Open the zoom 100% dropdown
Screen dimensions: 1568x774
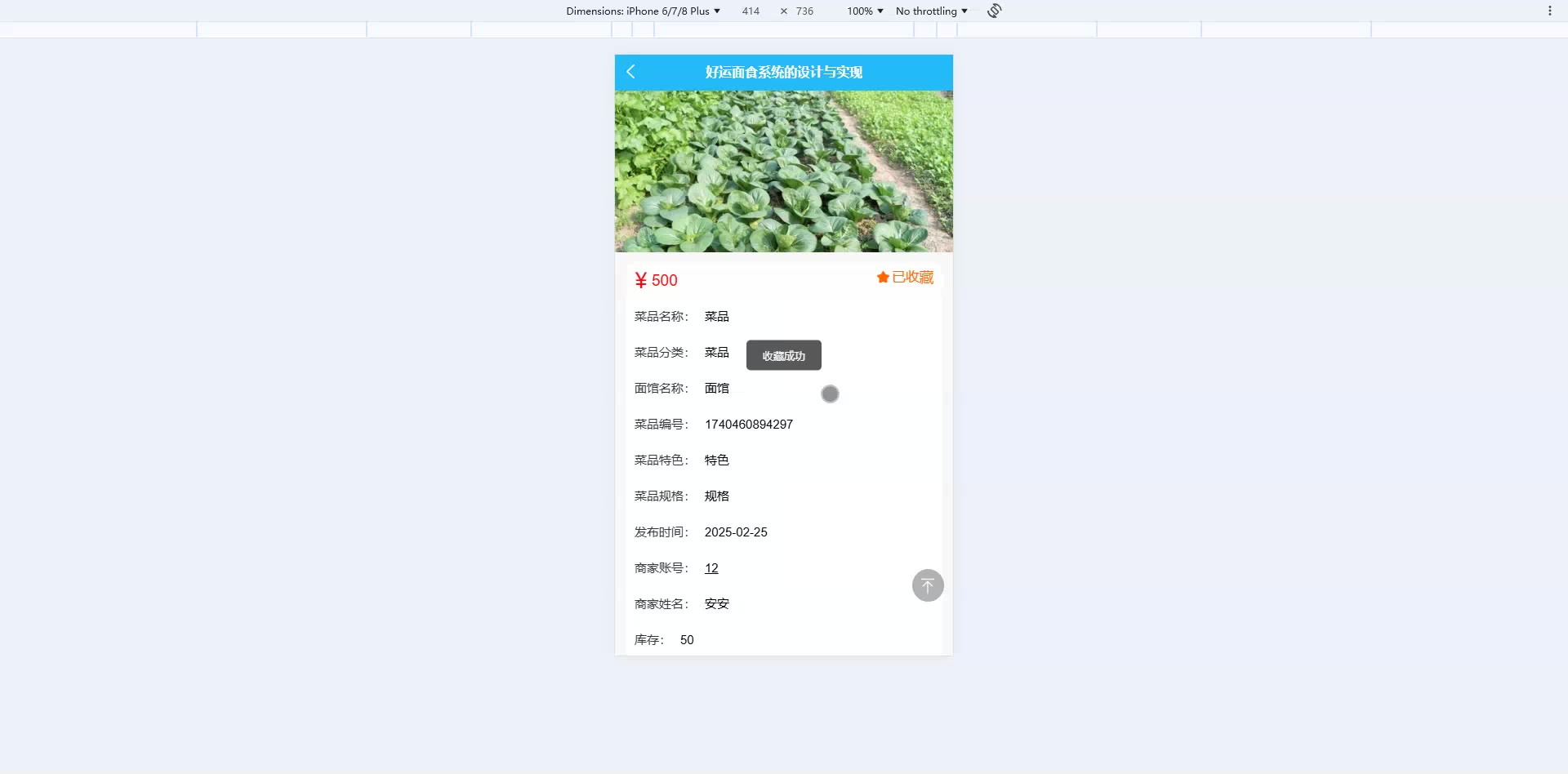[864, 11]
